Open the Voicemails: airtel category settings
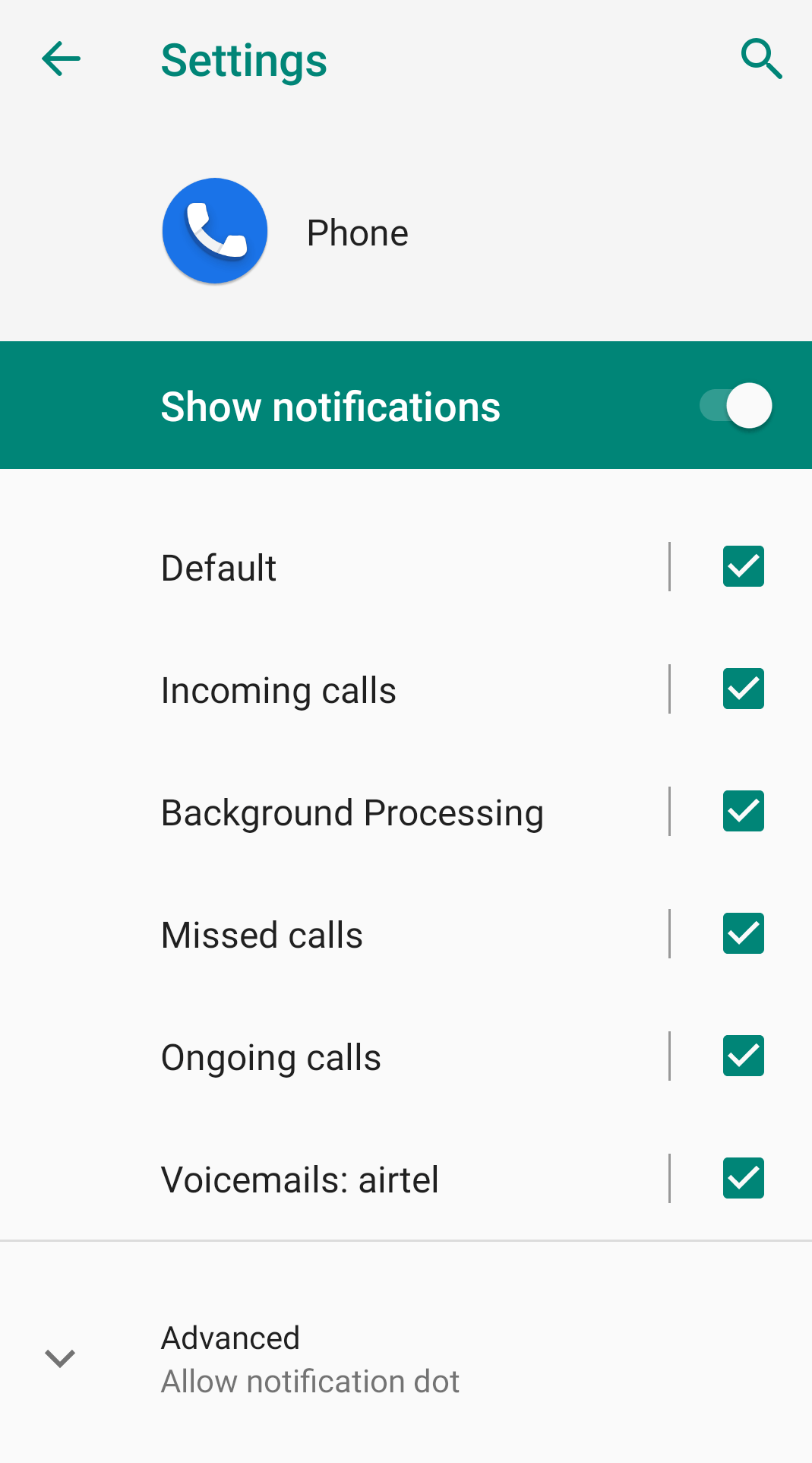Image resolution: width=812 pixels, height=1463 pixels. tap(299, 1178)
